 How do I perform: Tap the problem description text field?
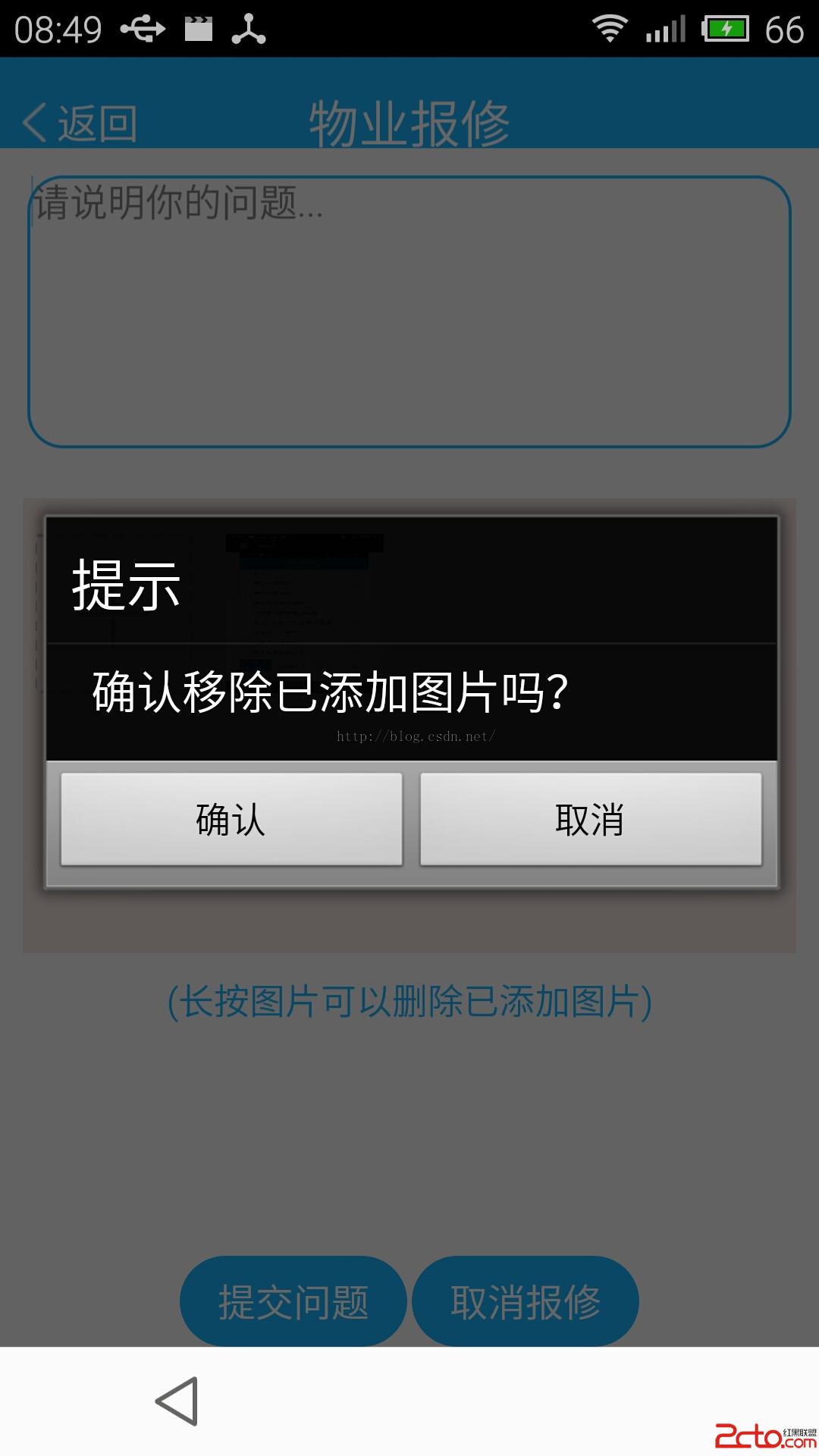tap(409, 311)
